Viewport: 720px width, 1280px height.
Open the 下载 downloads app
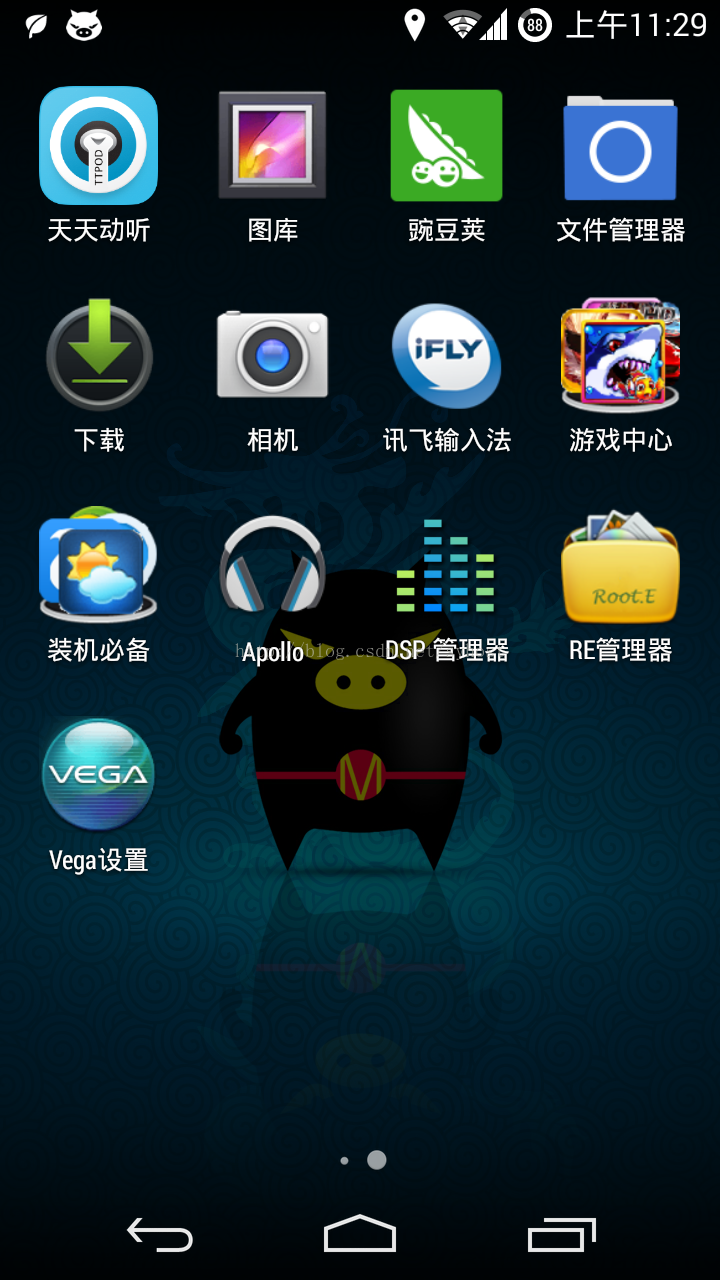(98, 356)
